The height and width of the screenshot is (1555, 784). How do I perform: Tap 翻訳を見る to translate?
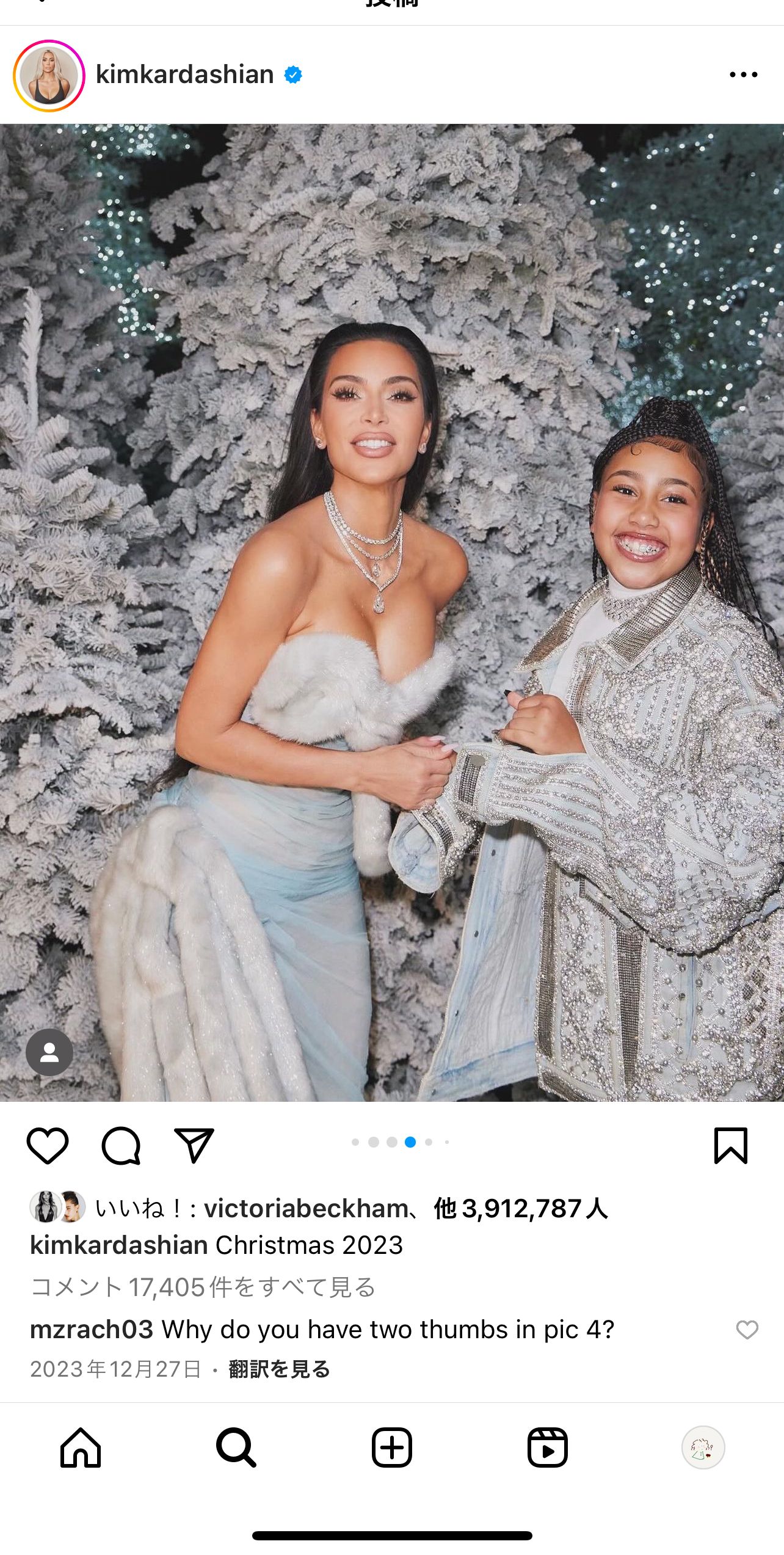pos(279,1369)
